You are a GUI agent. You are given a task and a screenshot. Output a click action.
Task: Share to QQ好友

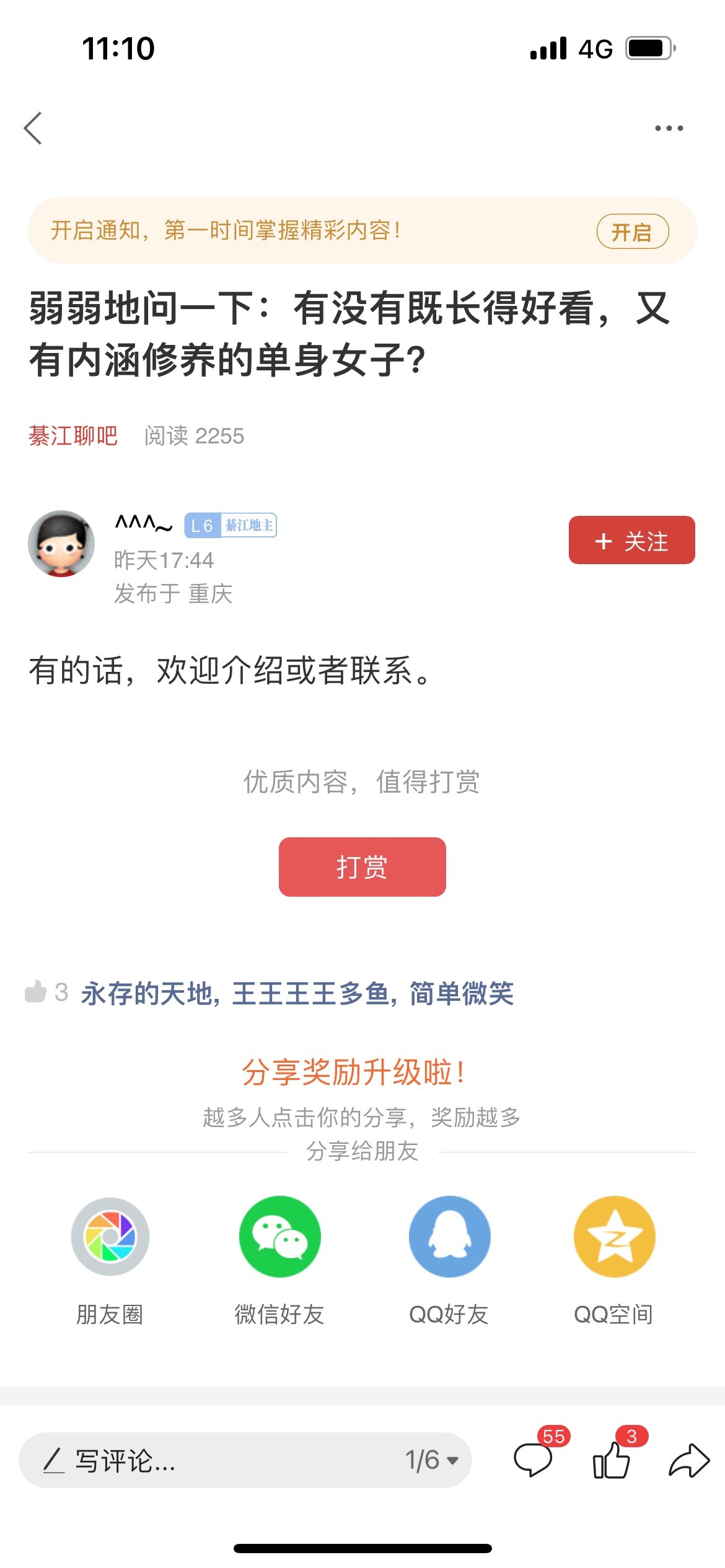pyautogui.click(x=449, y=1237)
